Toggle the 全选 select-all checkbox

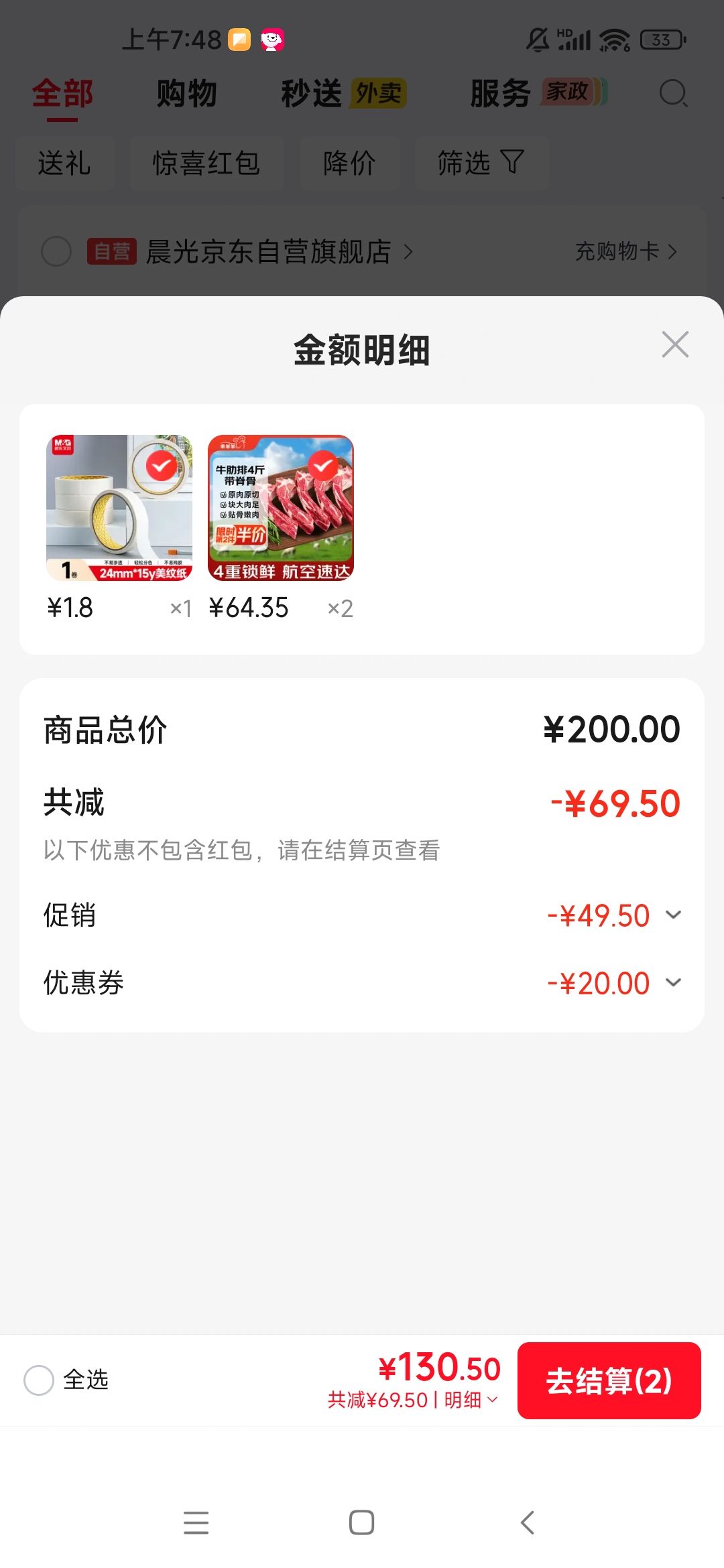39,1380
